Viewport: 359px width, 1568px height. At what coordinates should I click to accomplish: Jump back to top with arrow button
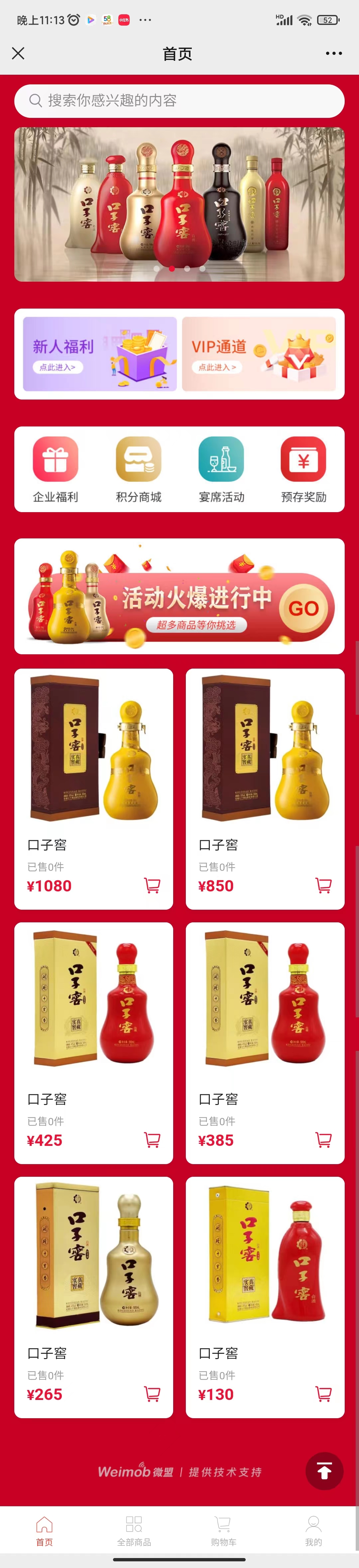(x=324, y=1471)
